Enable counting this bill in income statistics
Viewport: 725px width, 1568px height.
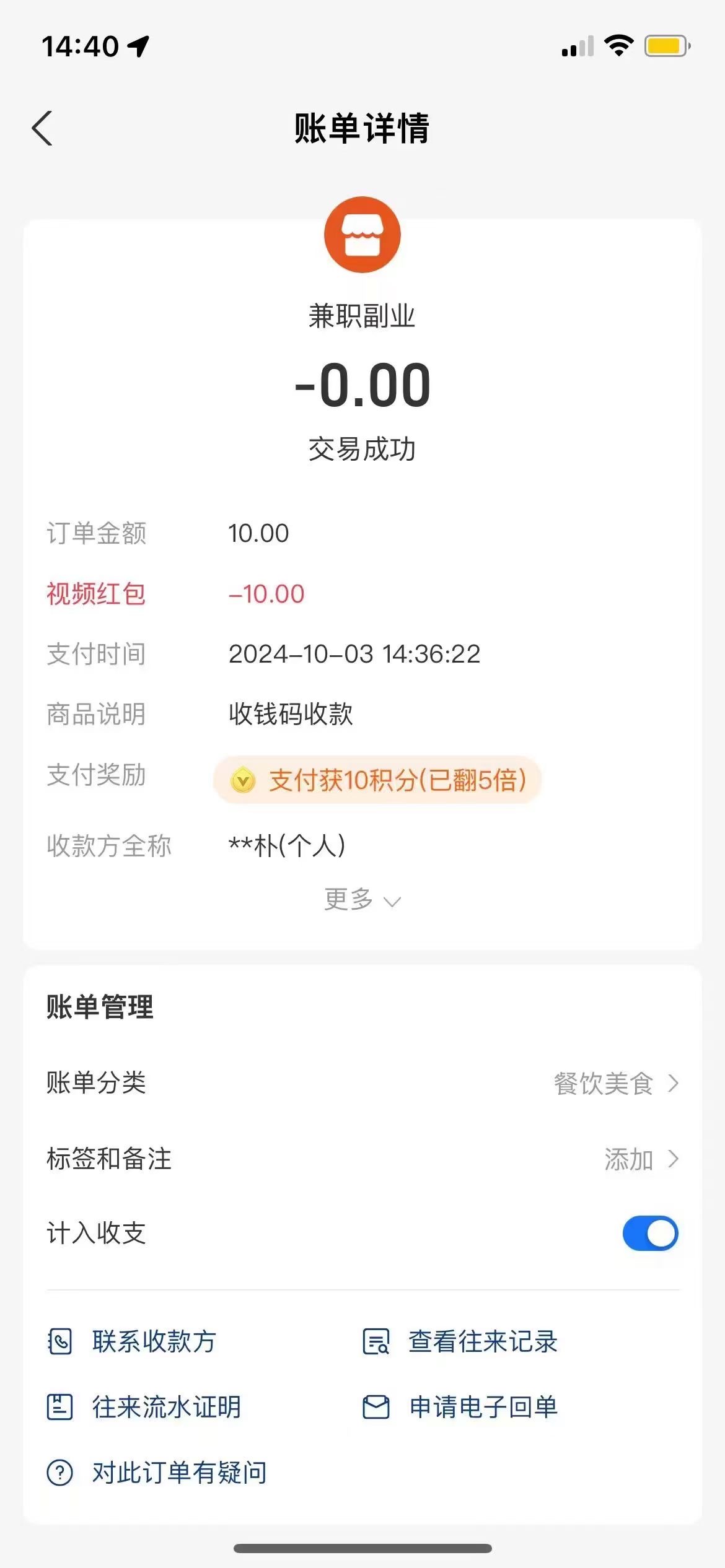pyautogui.click(x=650, y=1233)
